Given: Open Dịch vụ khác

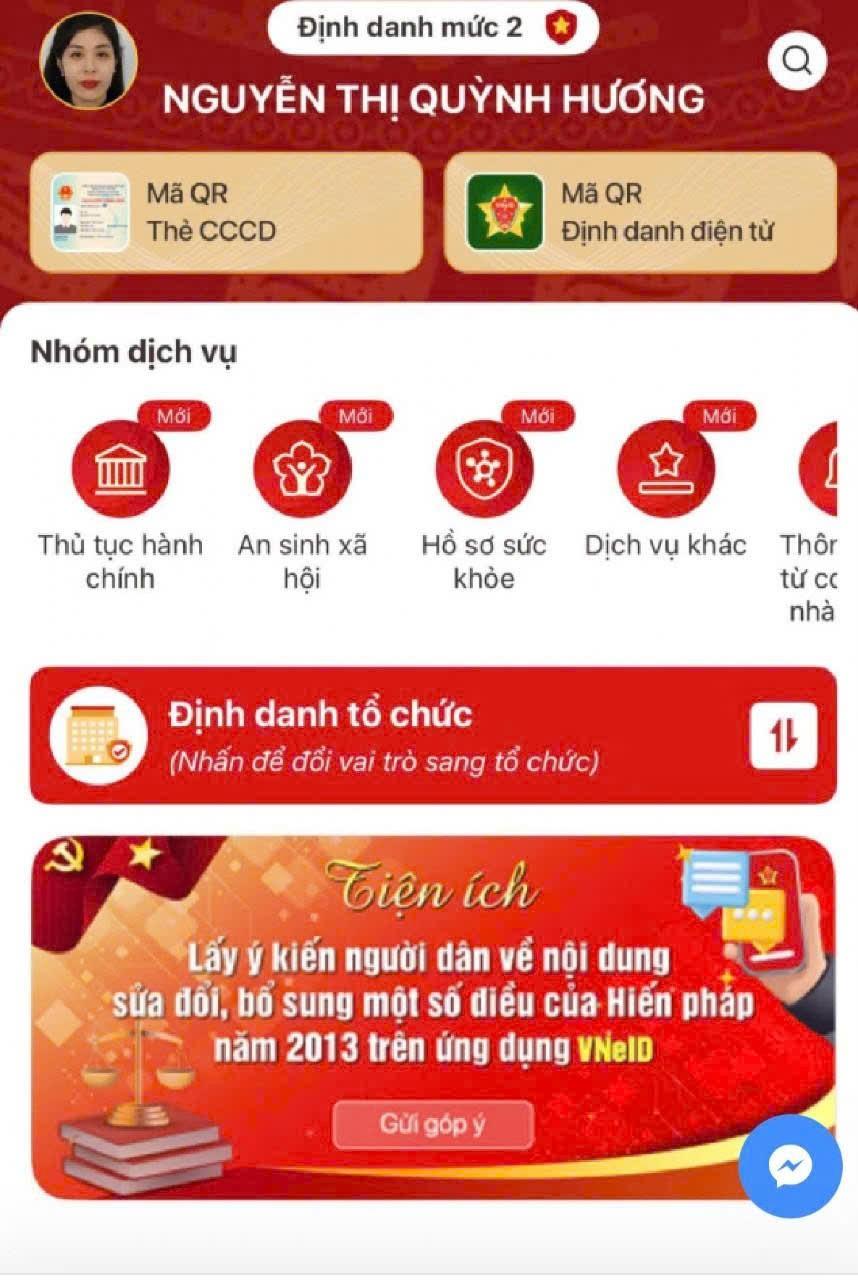Looking at the screenshot, I should [666, 469].
